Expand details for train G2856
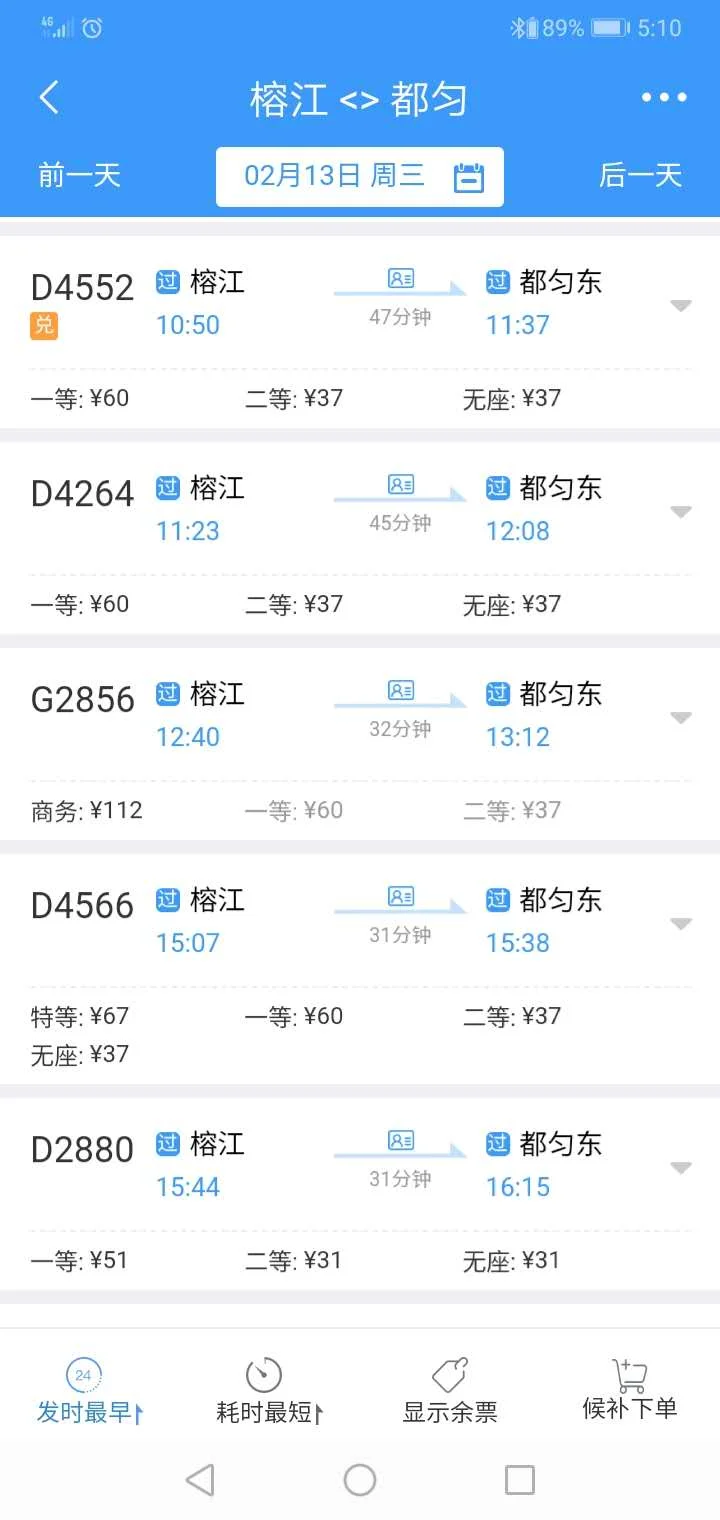The height and width of the screenshot is (1520, 720). 681,717
